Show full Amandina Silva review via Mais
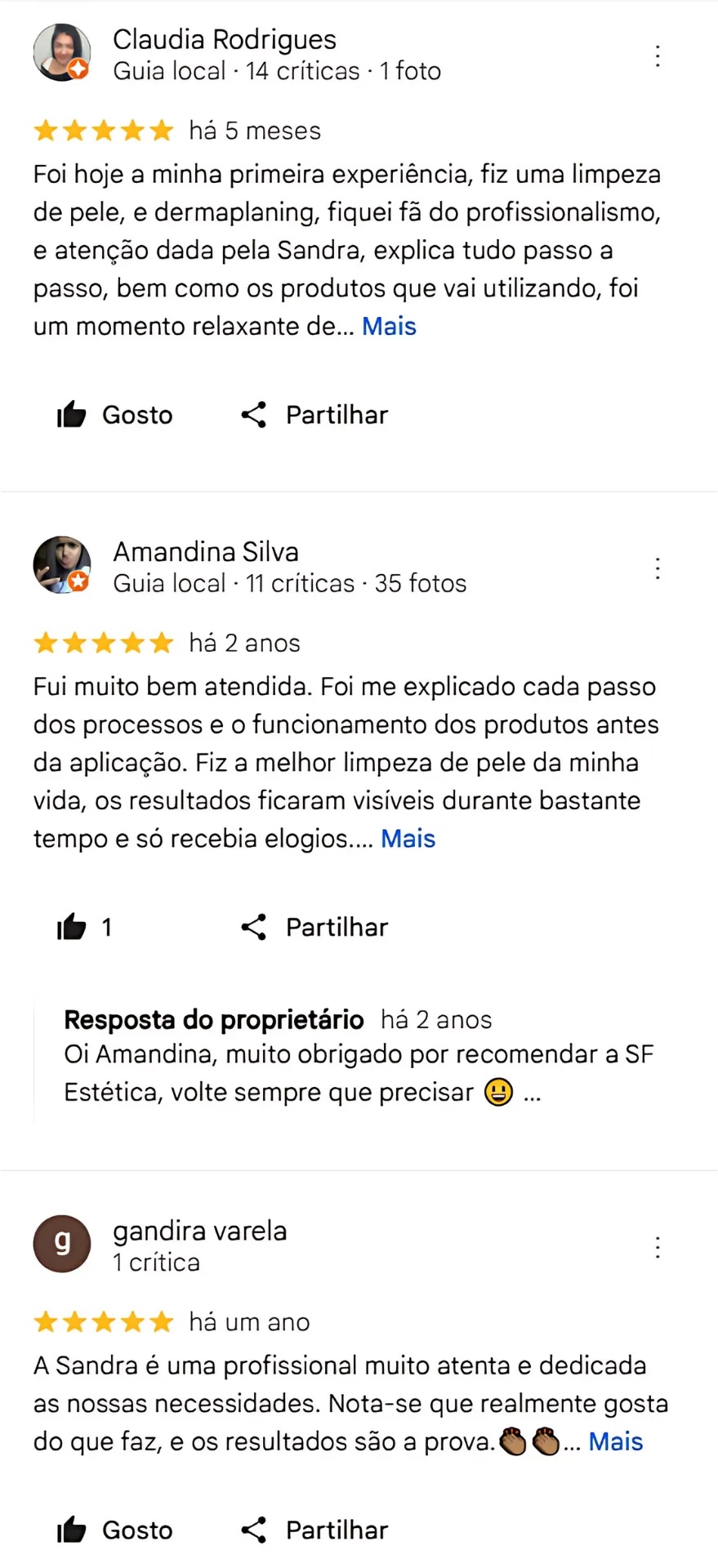This screenshot has height=1568, width=718. point(408,839)
